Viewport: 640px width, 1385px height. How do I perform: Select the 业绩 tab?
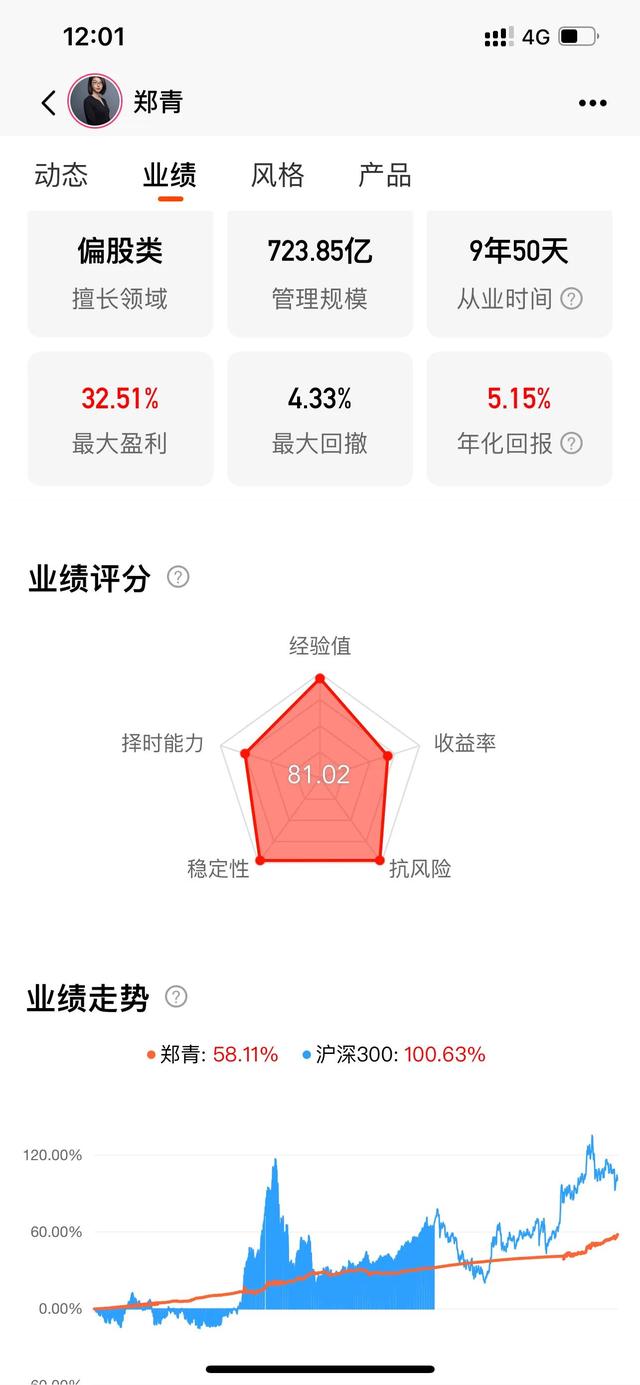click(169, 175)
